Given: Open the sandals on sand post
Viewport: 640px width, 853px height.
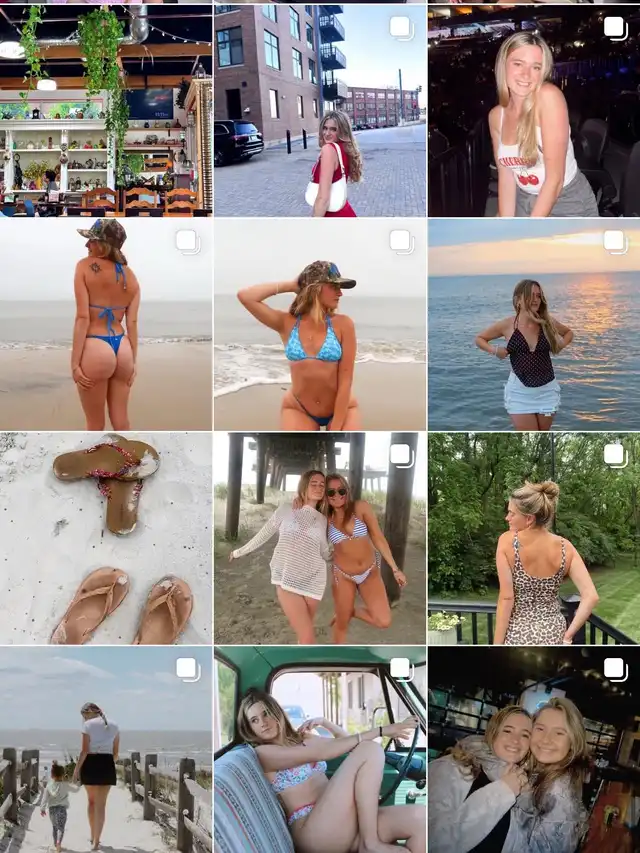Looking at the screenshot, I should 105,538.
